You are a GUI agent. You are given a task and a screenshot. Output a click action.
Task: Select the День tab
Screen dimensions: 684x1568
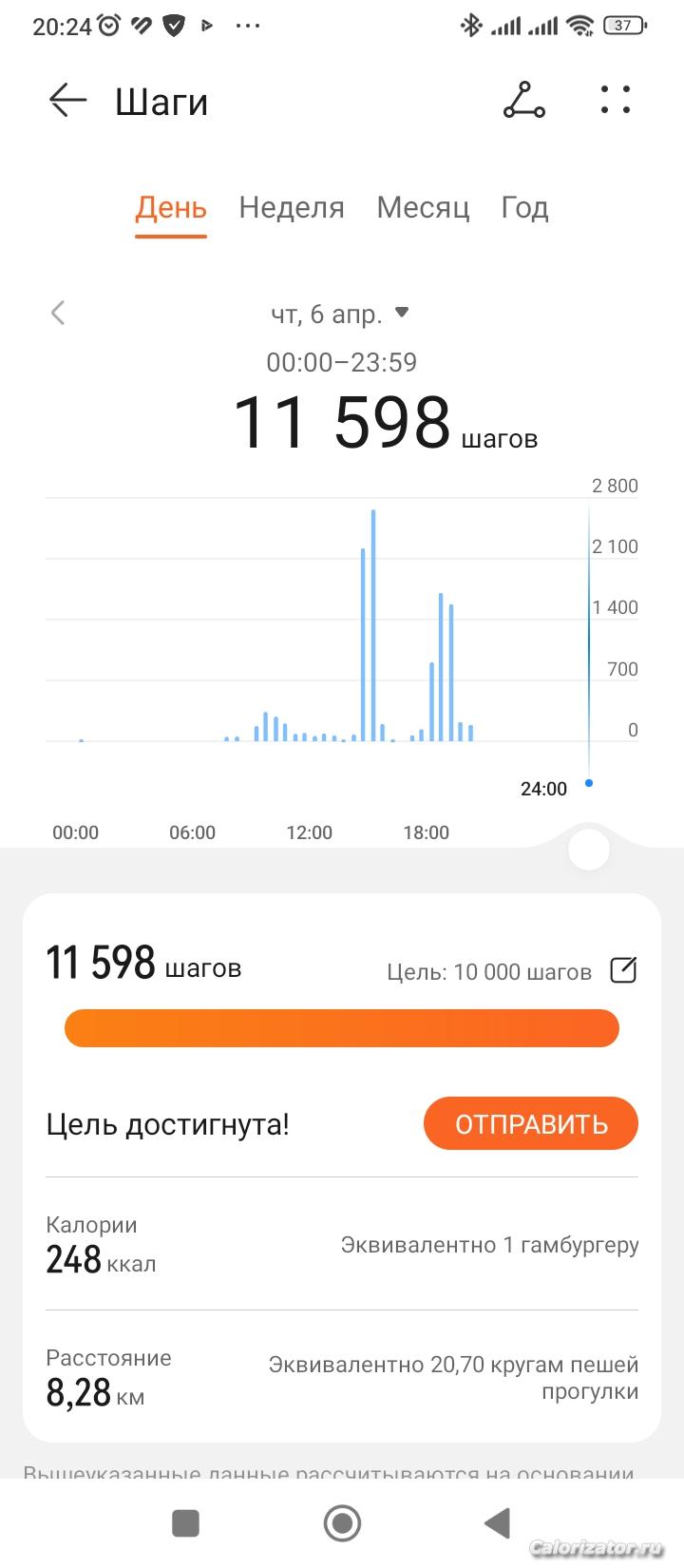171,207
